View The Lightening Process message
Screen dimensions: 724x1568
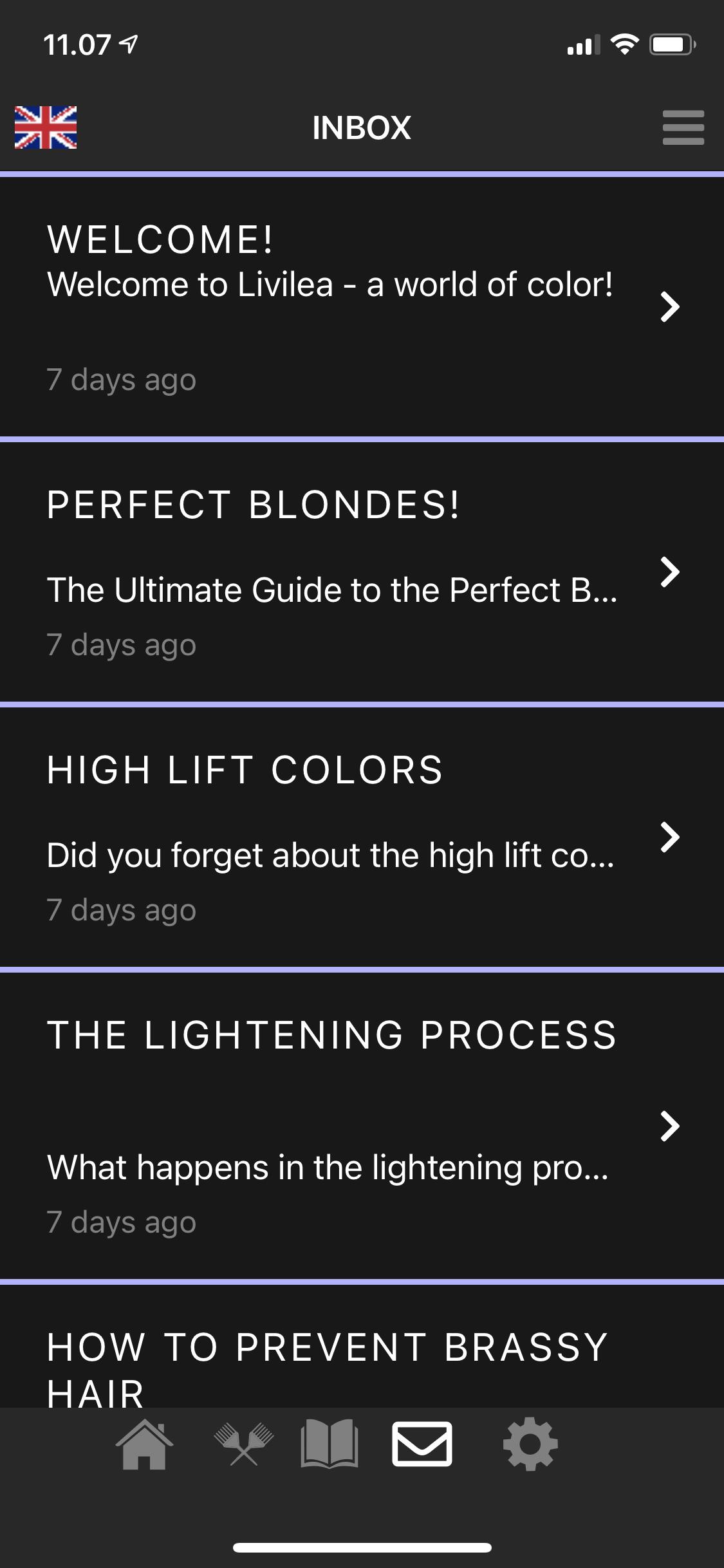coord(362,1125)
